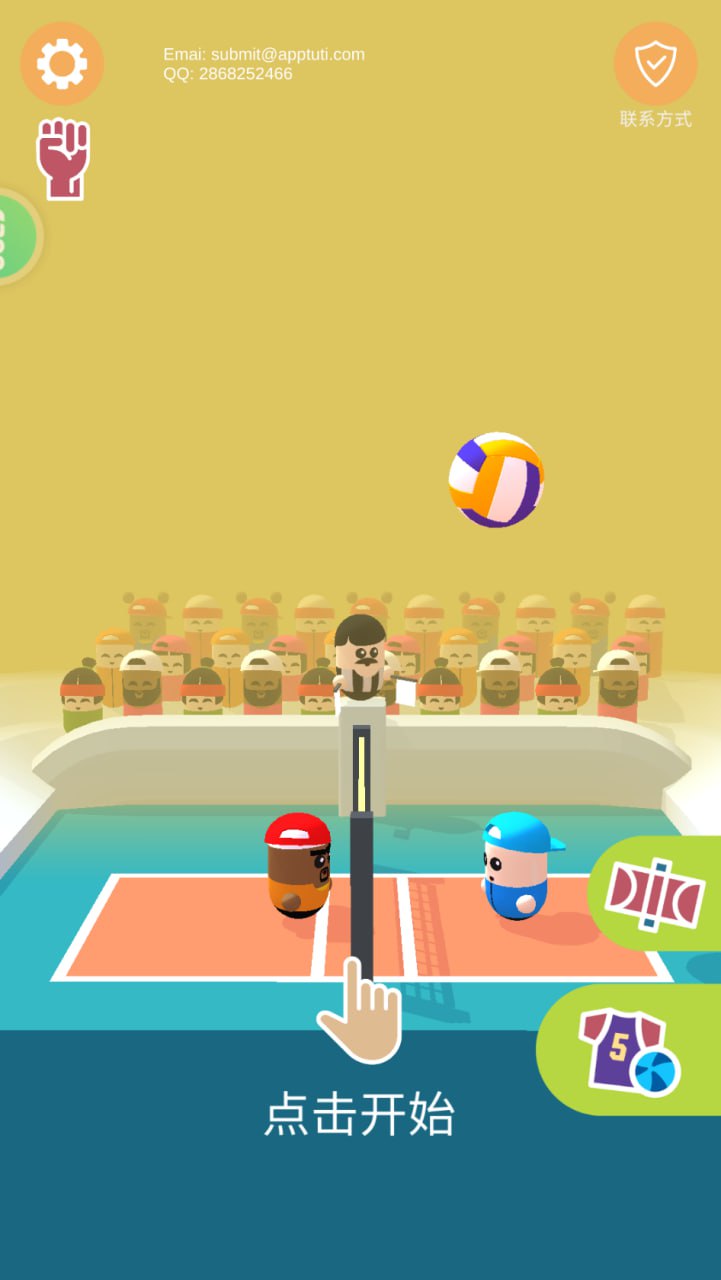Open the green side tab

coord(17,237)
